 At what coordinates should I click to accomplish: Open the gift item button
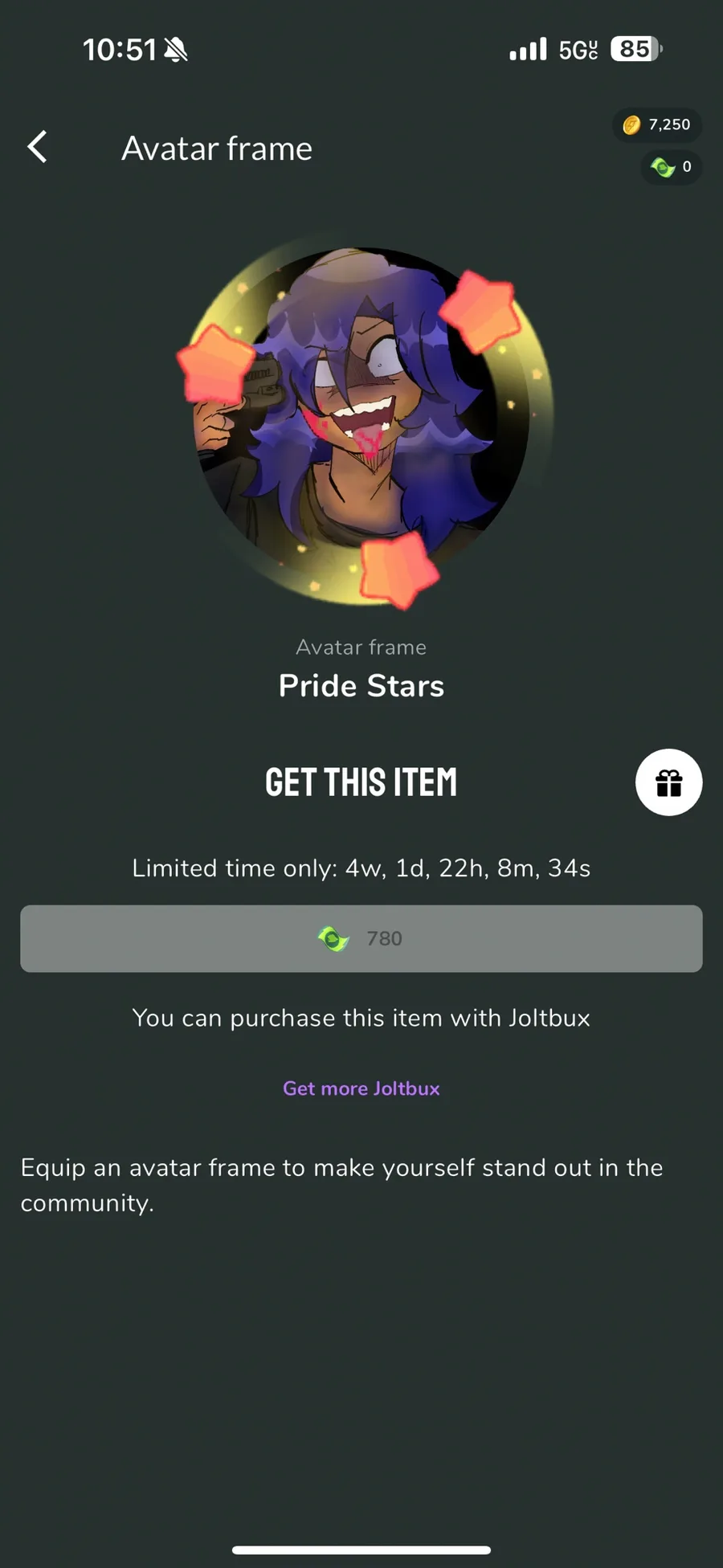pyautogui.click(x=668, y=782)
